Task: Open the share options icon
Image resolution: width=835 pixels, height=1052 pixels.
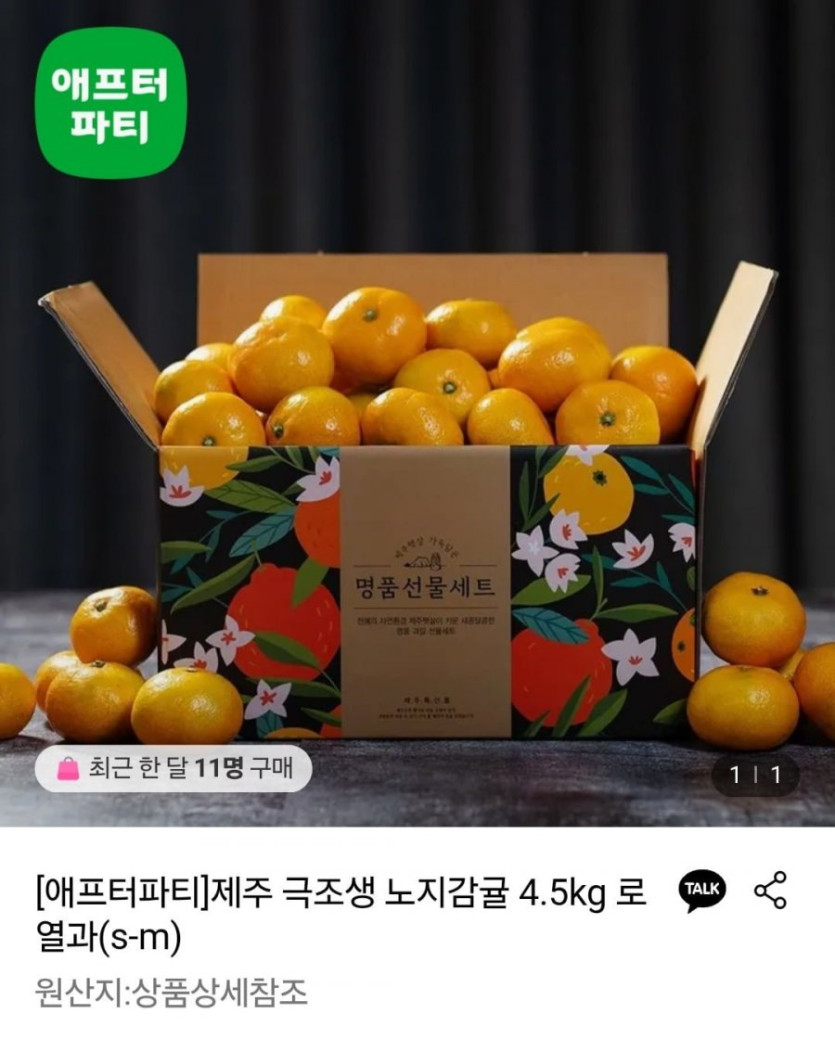Action: (770, 890)
